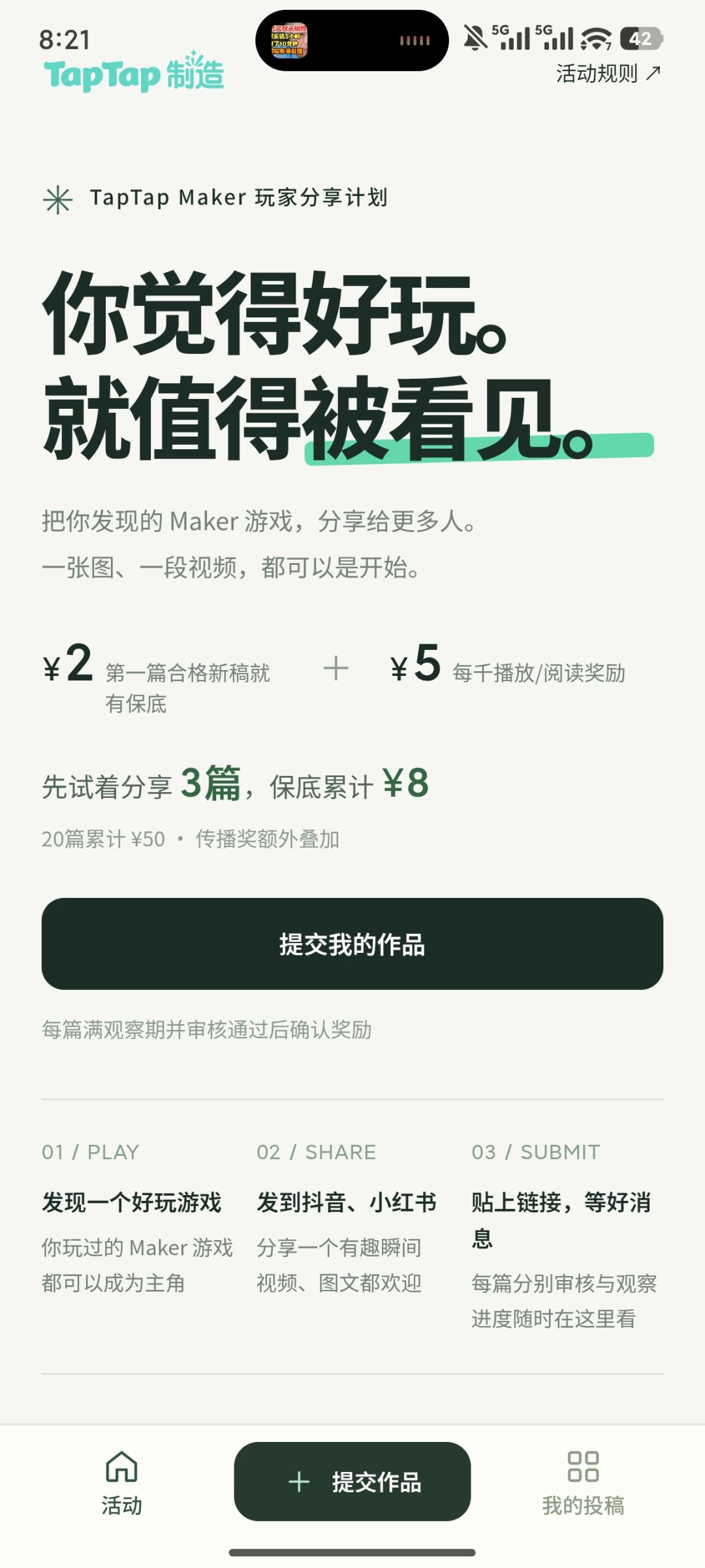The image size is (705, 1568).
Task: Open the 我的投稿 tab
Action: tap(583, 1482)
